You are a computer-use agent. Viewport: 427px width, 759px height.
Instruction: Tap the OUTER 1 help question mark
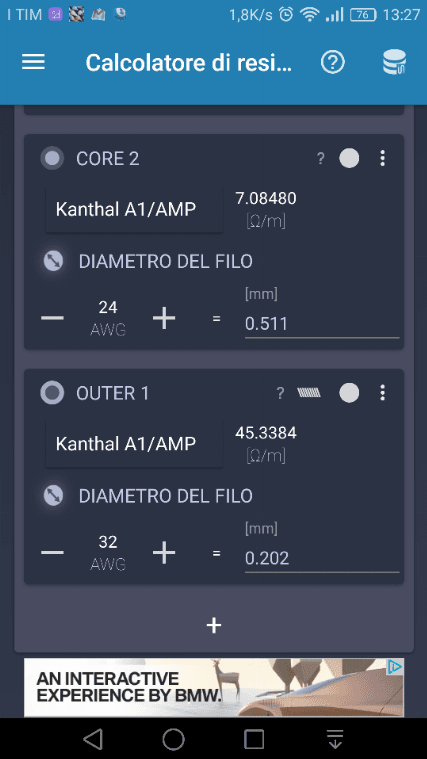[280, 393]
